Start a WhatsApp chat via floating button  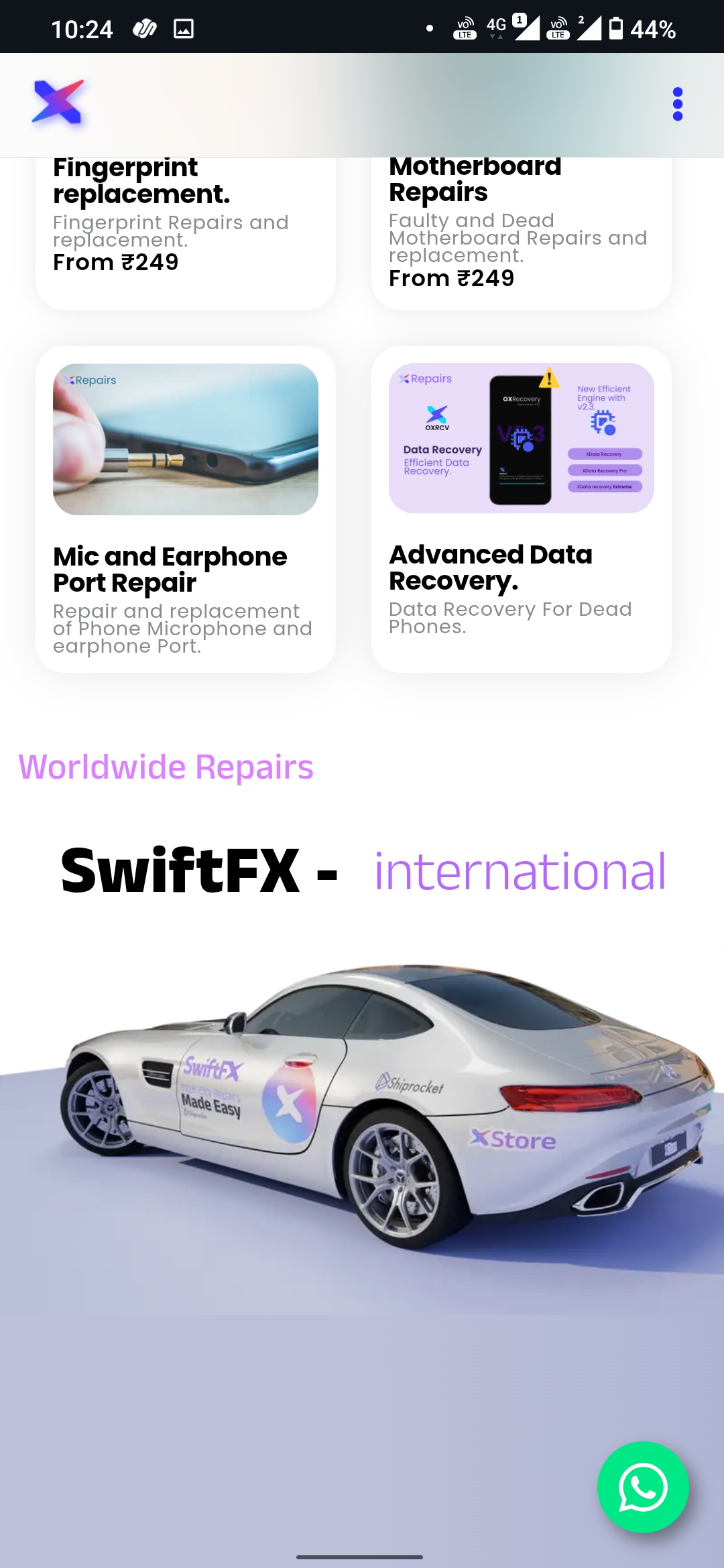tap(642, 1486)
